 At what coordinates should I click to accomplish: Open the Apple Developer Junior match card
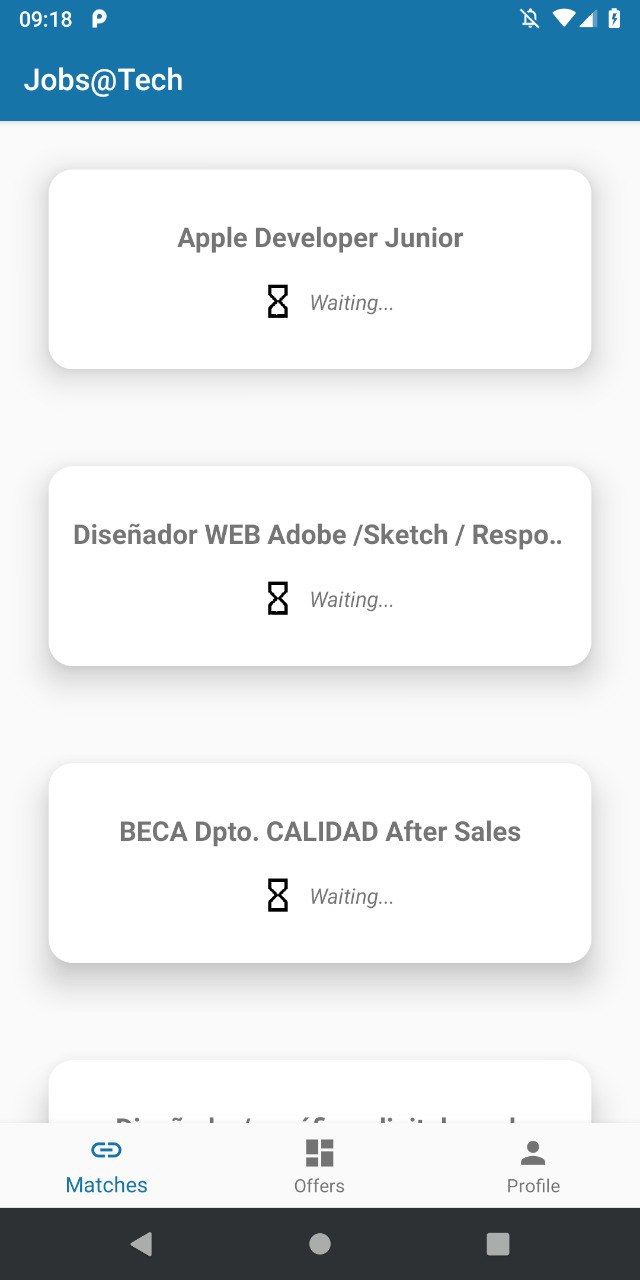tap(320, 268)
